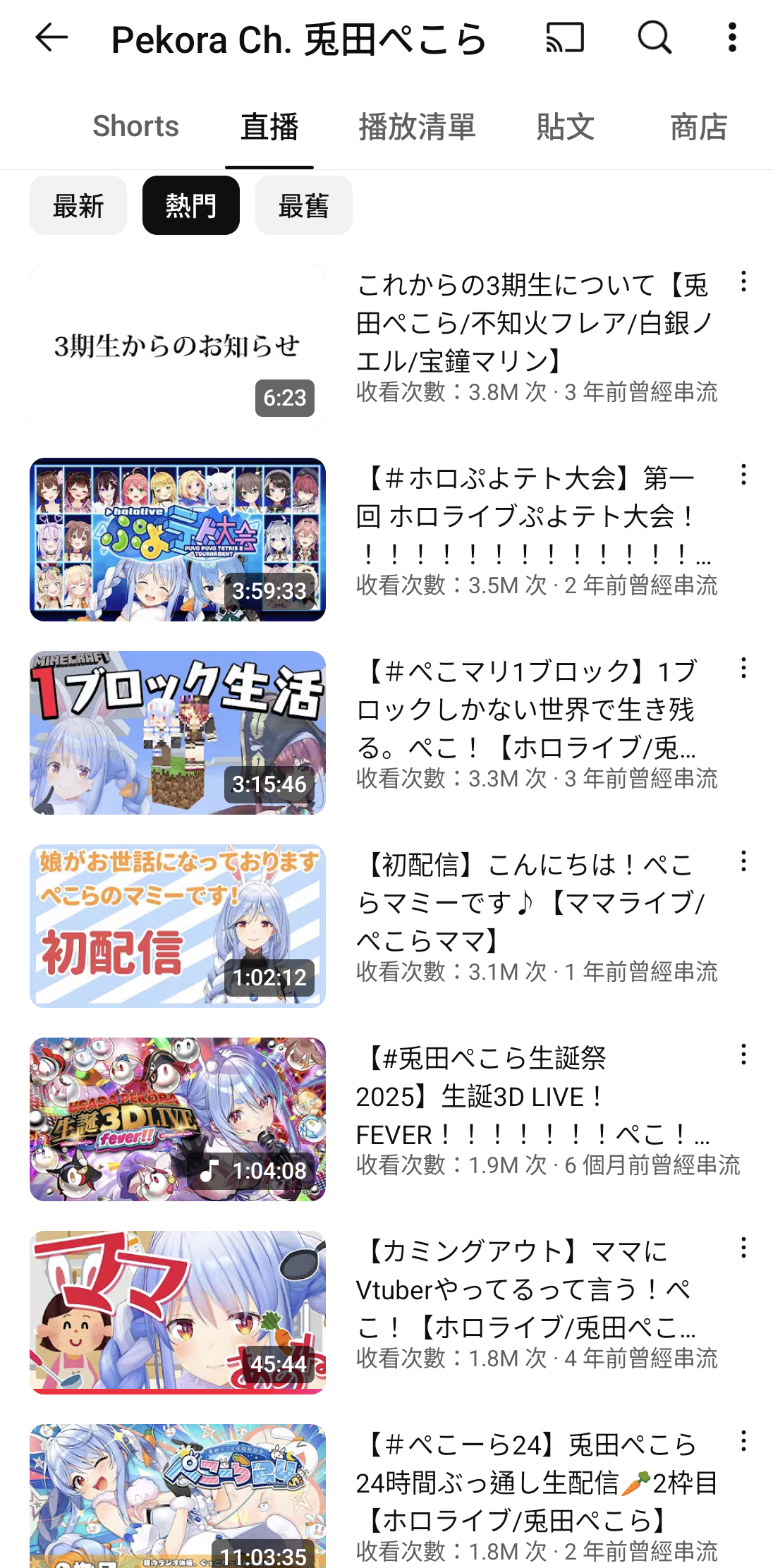Open more options for ホロぷよテト大会 video
Image resolution: width=773 pixels, height=1568 pixels.
(x=743, y=475)
